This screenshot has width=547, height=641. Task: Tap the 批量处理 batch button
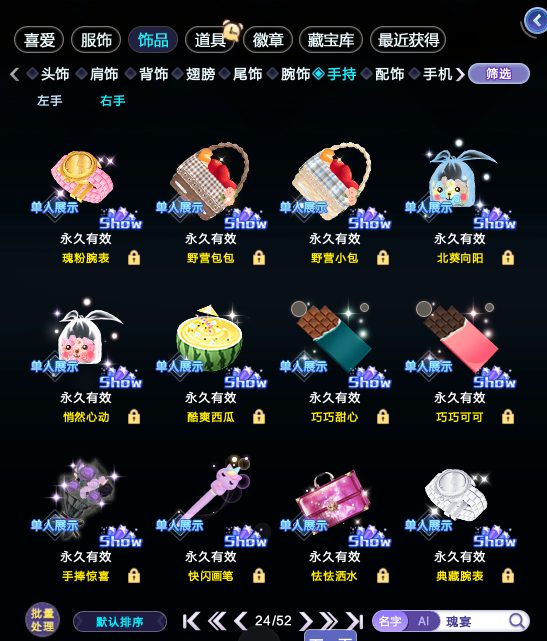(42, 620)
